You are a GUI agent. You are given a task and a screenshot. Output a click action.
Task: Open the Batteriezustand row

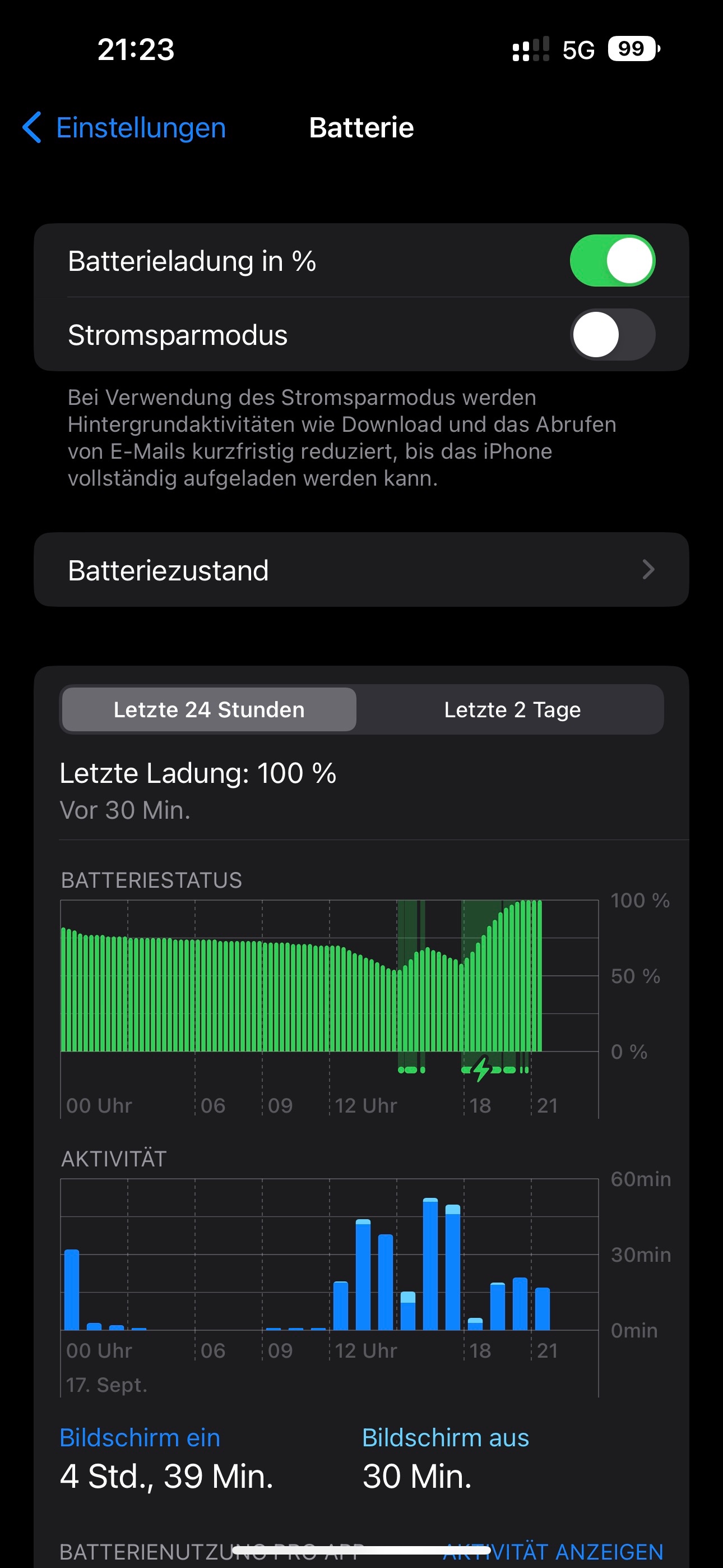point(361,570)
